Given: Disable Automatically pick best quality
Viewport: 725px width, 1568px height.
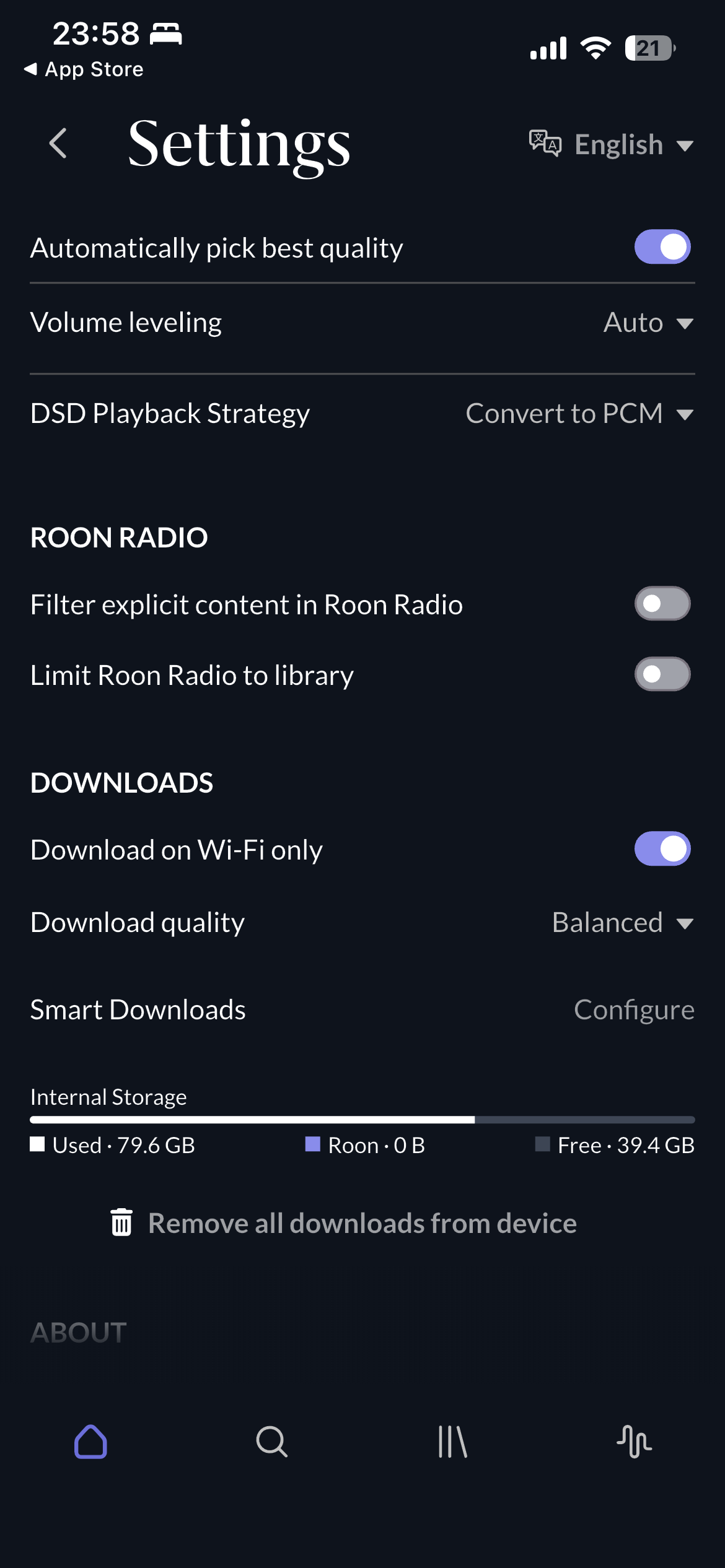Looking at the screenshot, I should 662,247.
